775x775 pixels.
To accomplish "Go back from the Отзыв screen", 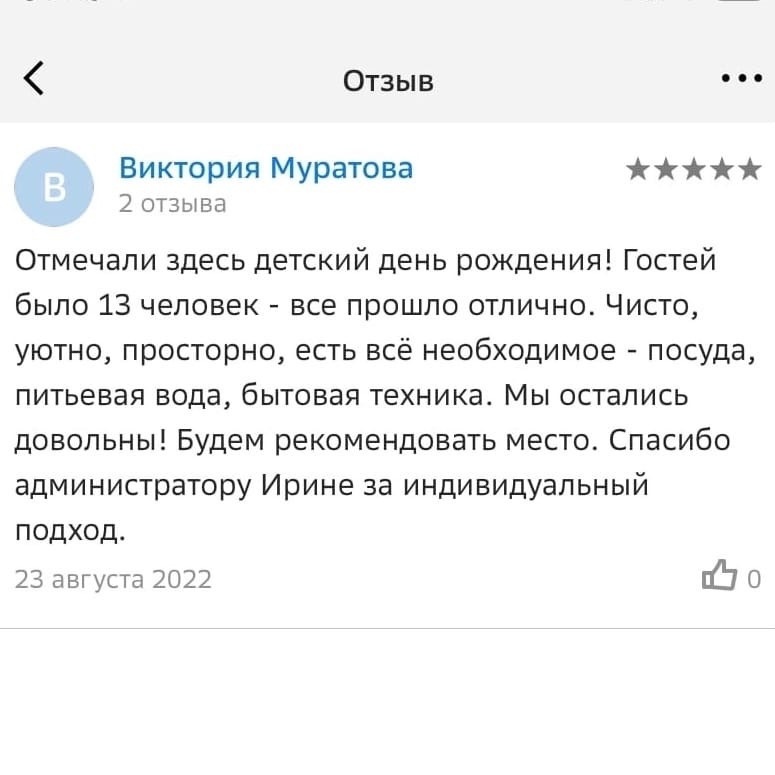I will 35,78.
